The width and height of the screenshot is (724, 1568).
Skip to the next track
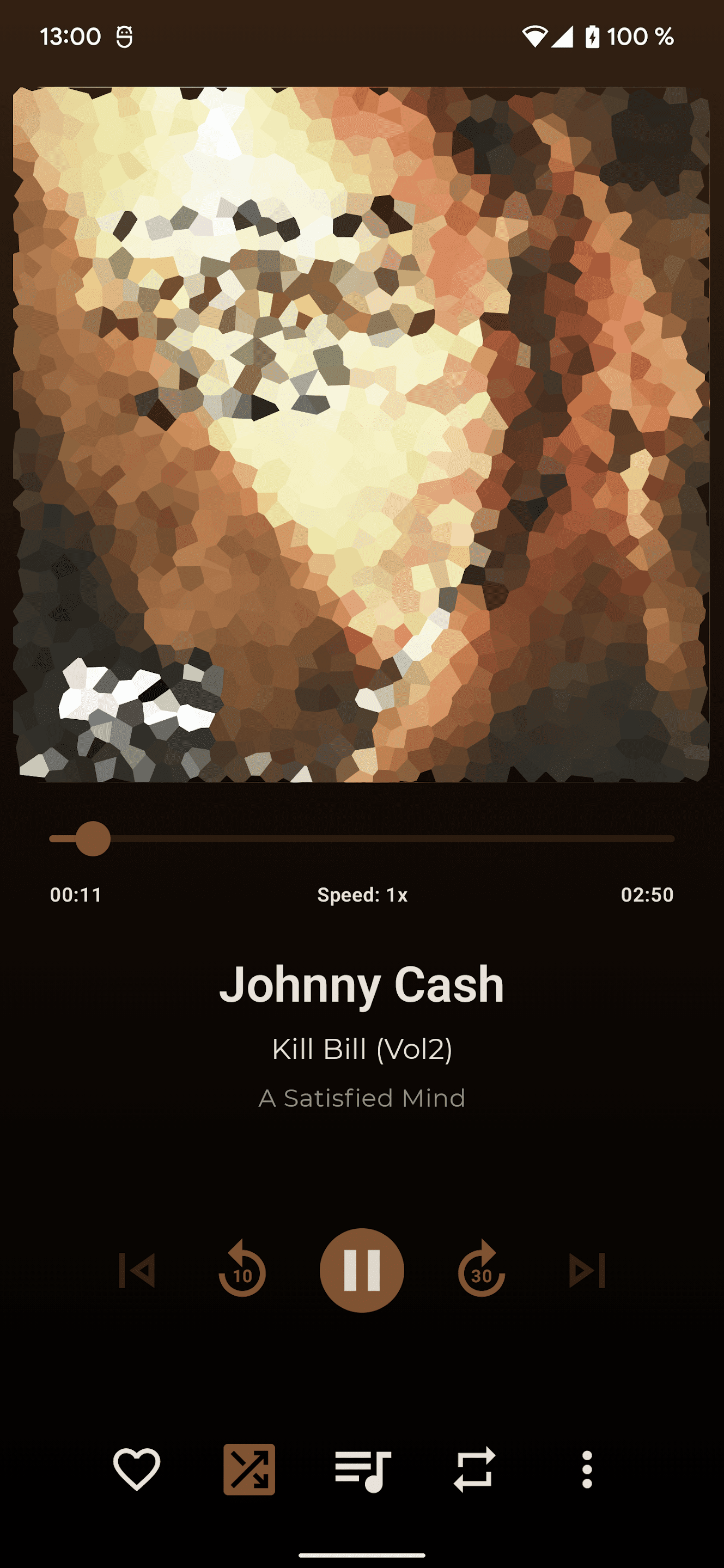[x=586, y=1270]
